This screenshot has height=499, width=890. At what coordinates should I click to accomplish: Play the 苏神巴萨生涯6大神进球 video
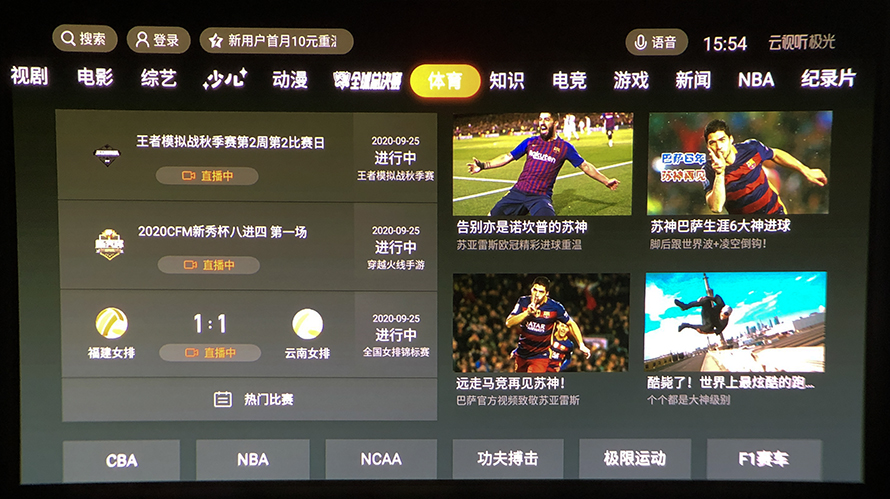(x=737, y=180)
